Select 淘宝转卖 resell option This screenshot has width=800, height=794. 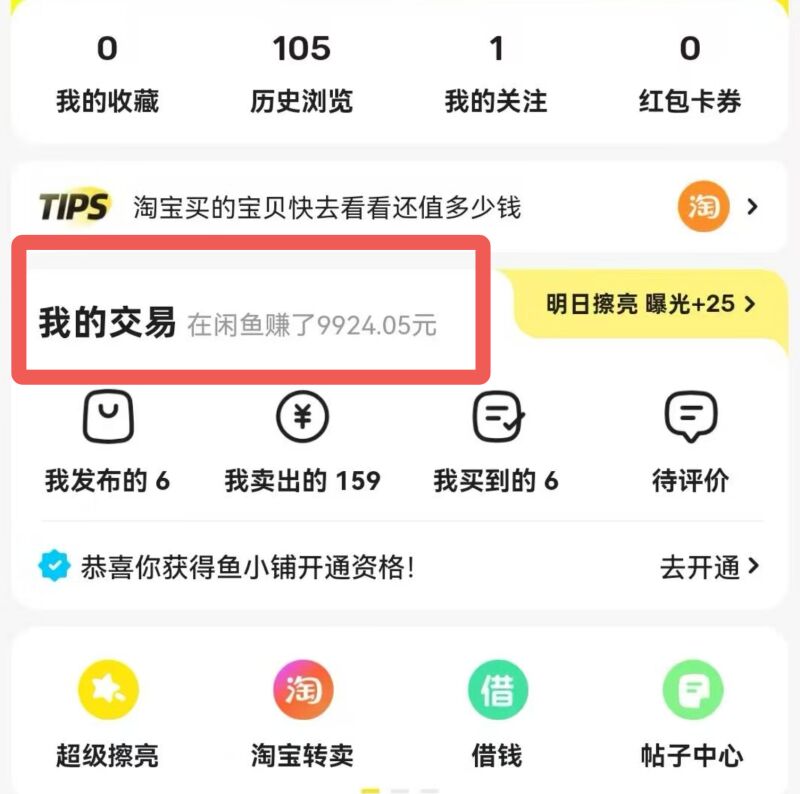point(302,714)
